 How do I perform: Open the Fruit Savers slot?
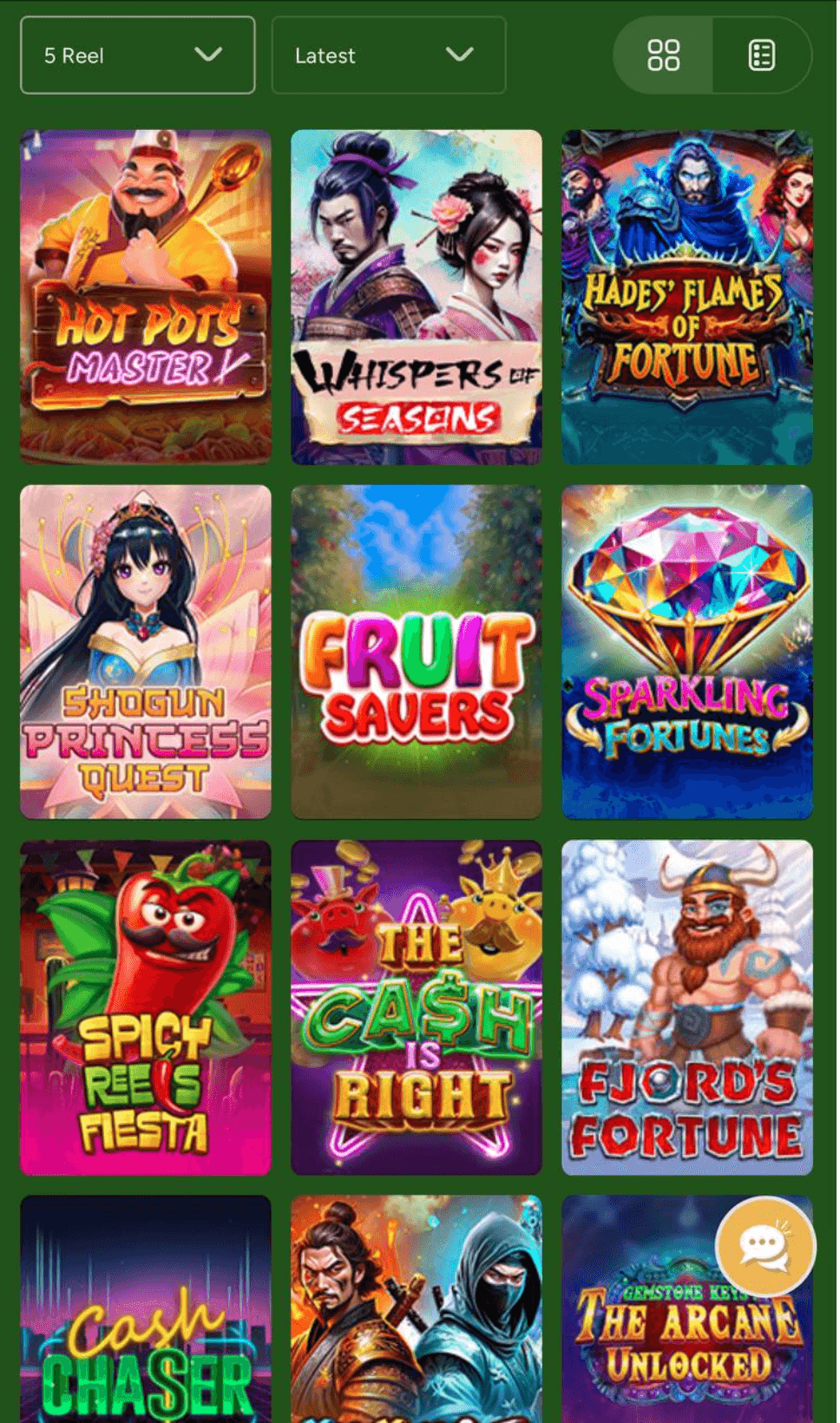(x=417, y=652)
